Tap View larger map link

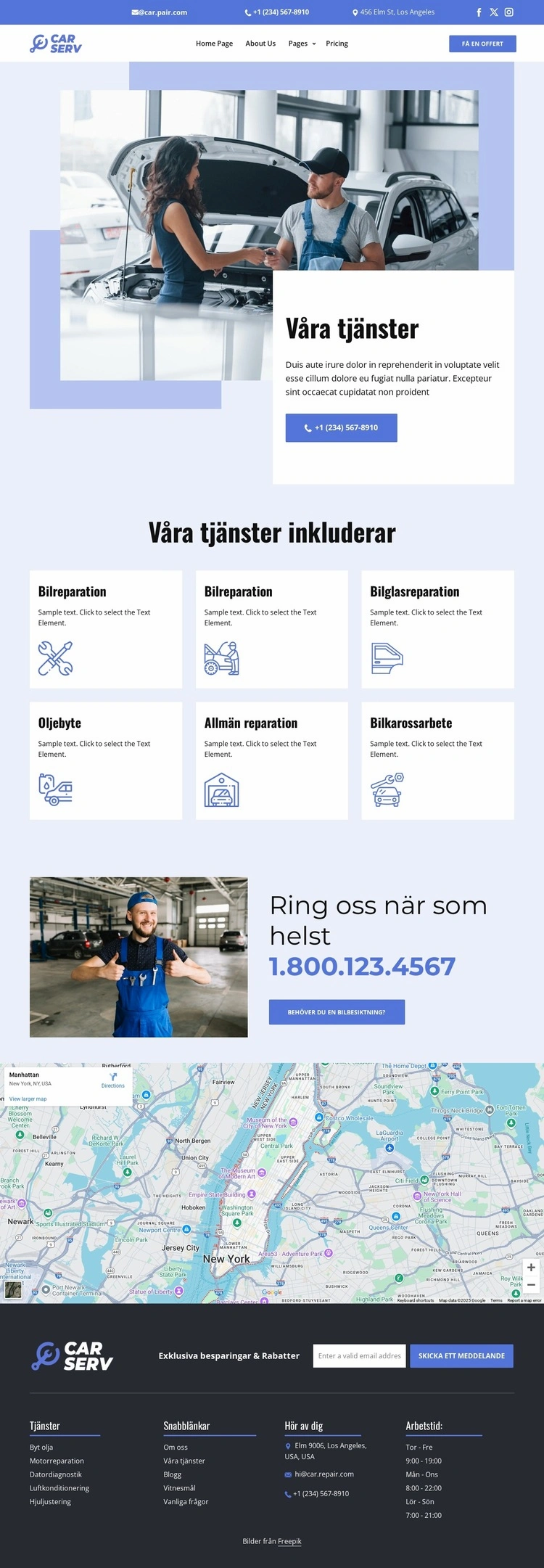pos(28,1099)
